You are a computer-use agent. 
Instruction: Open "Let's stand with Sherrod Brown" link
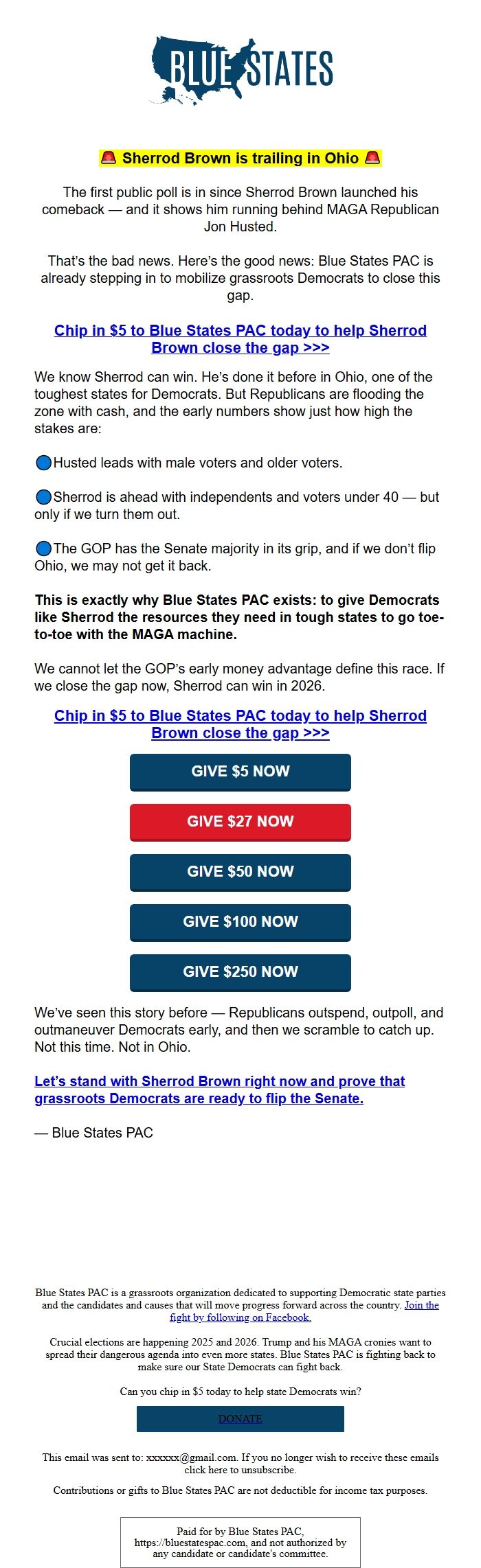click(x=220, y=1090)
